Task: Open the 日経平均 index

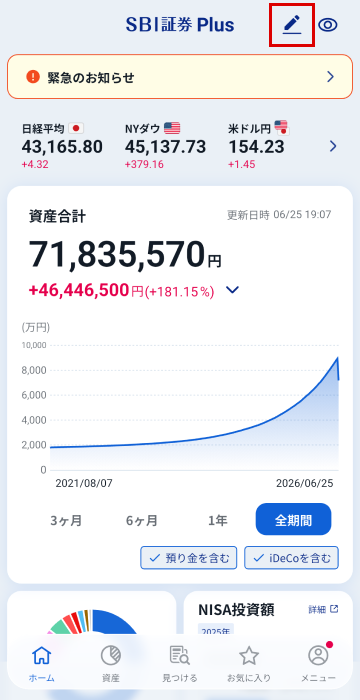Action: (62, 146)
